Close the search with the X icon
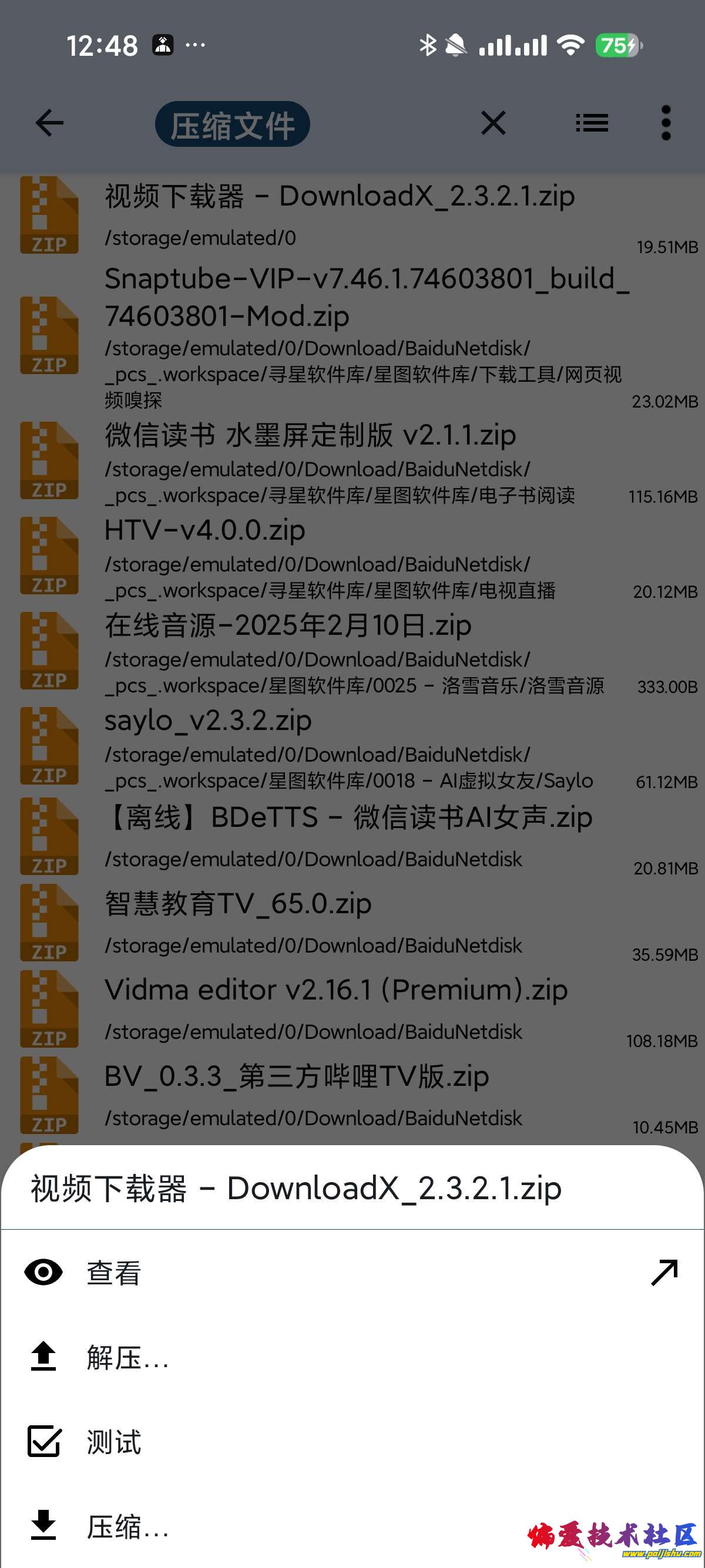 (x=493, y=122)
